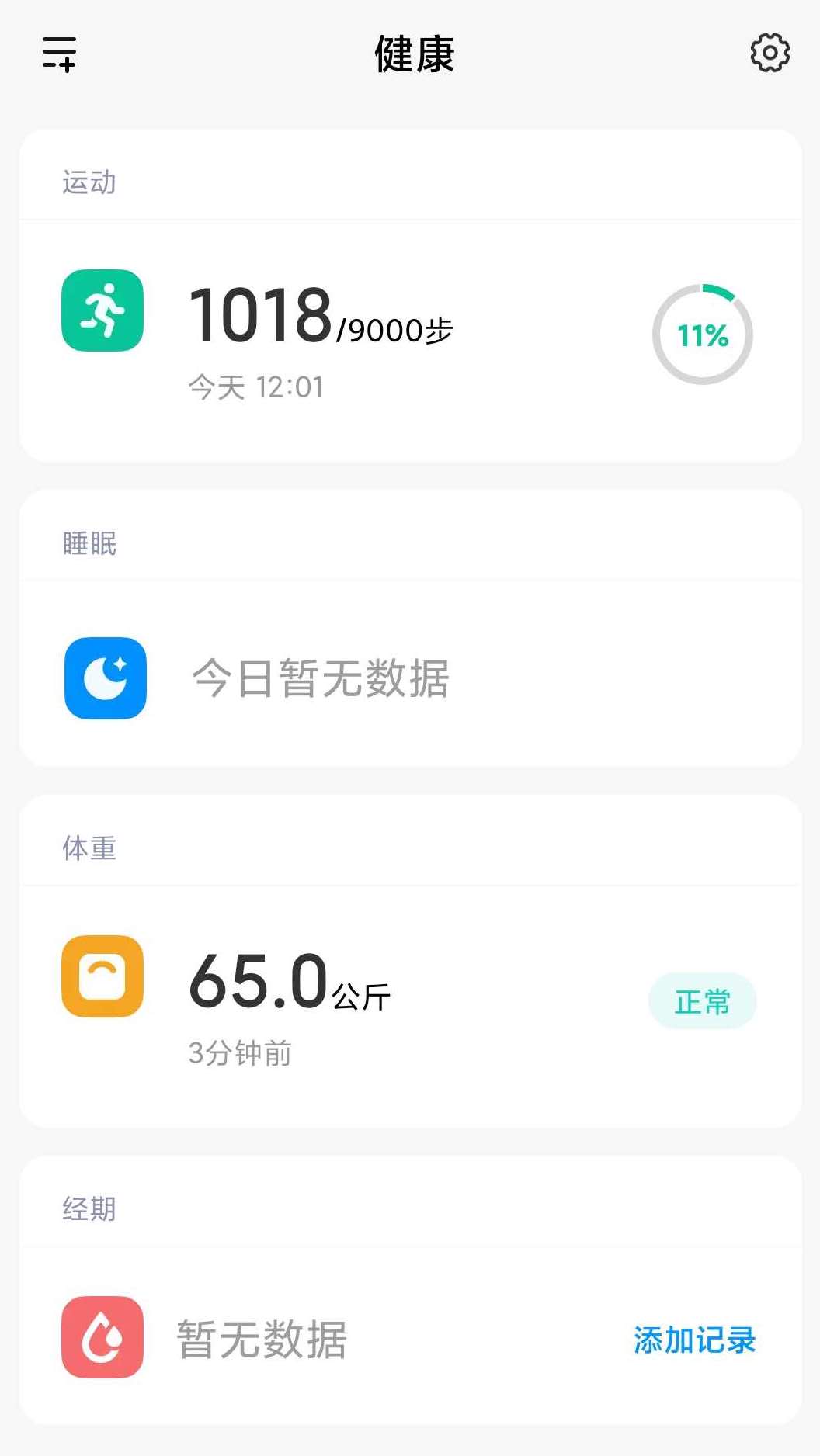Open the edit cards list icon
This screenshot has height=1456, width=820.
click(x=59, y=54)
